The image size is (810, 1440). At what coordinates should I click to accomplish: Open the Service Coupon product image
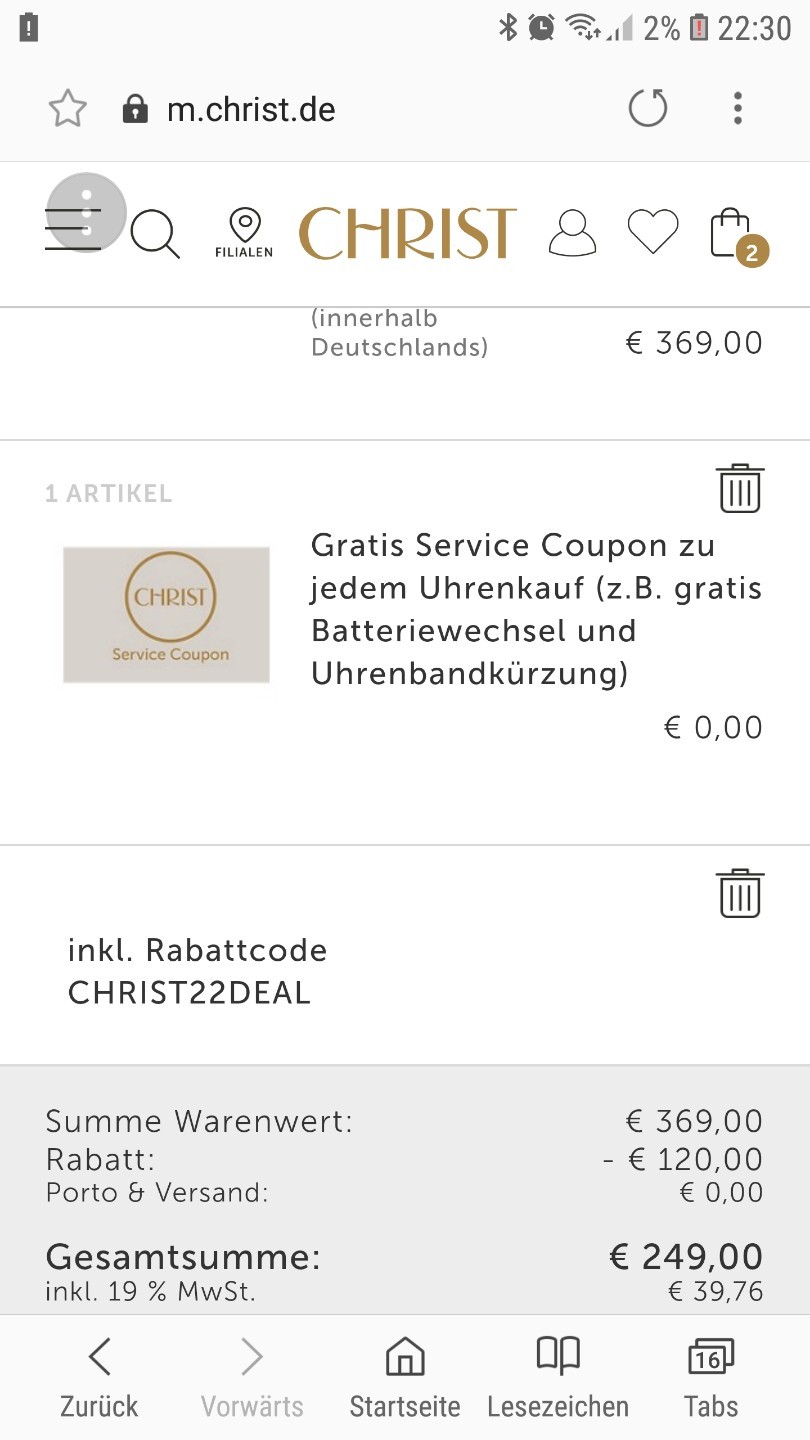pyautogui.click(x=167, y=614)
